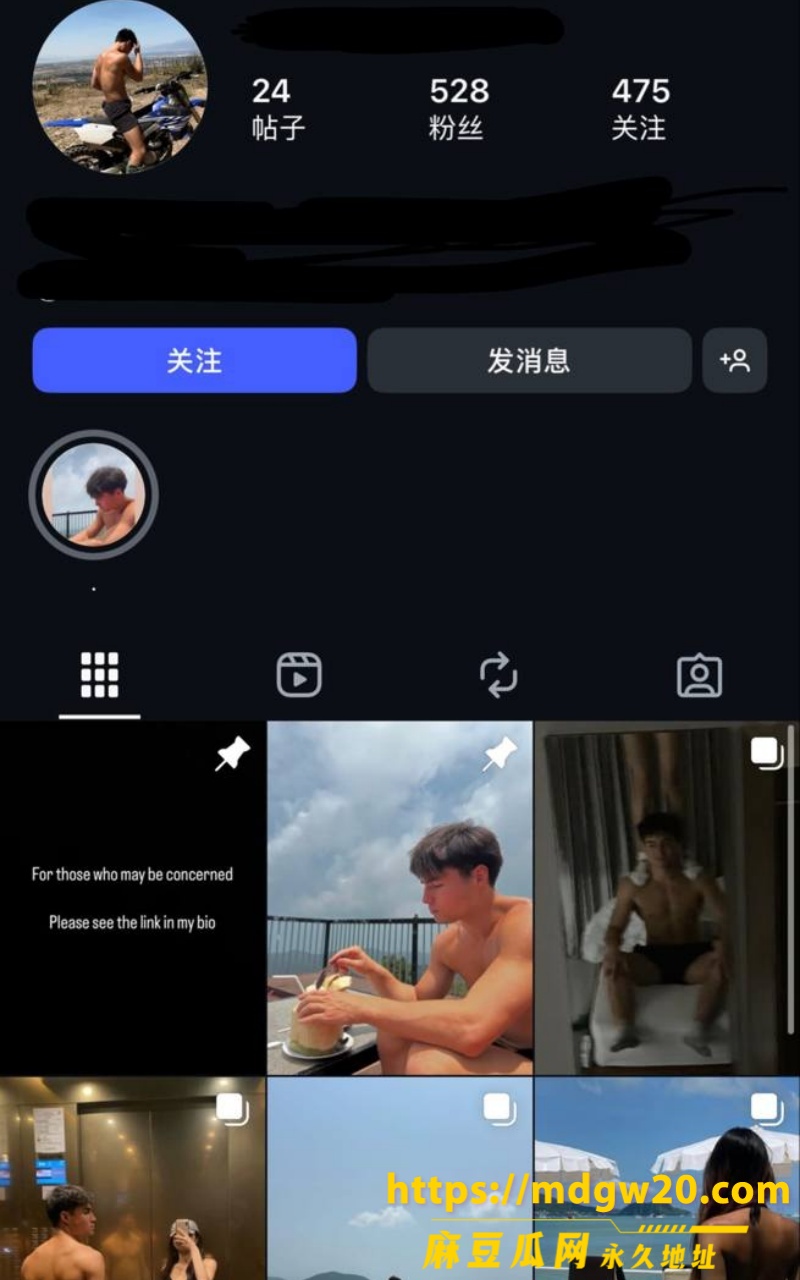This screenshot has height=1280, width=800.
Task: Open the elevator mirror selfie post
Action: [132, 1179]
